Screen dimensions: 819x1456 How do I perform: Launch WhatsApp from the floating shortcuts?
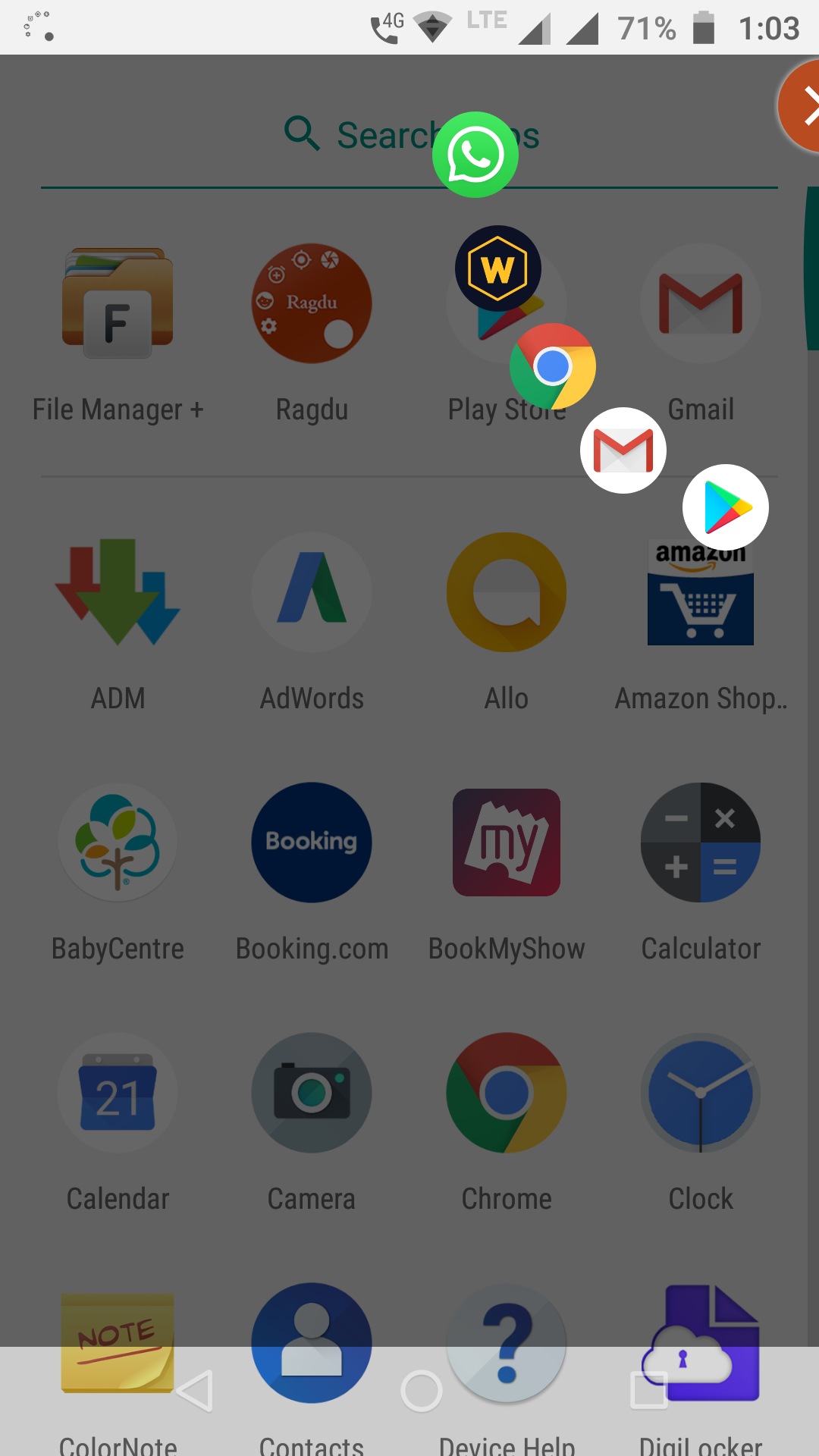475,155
